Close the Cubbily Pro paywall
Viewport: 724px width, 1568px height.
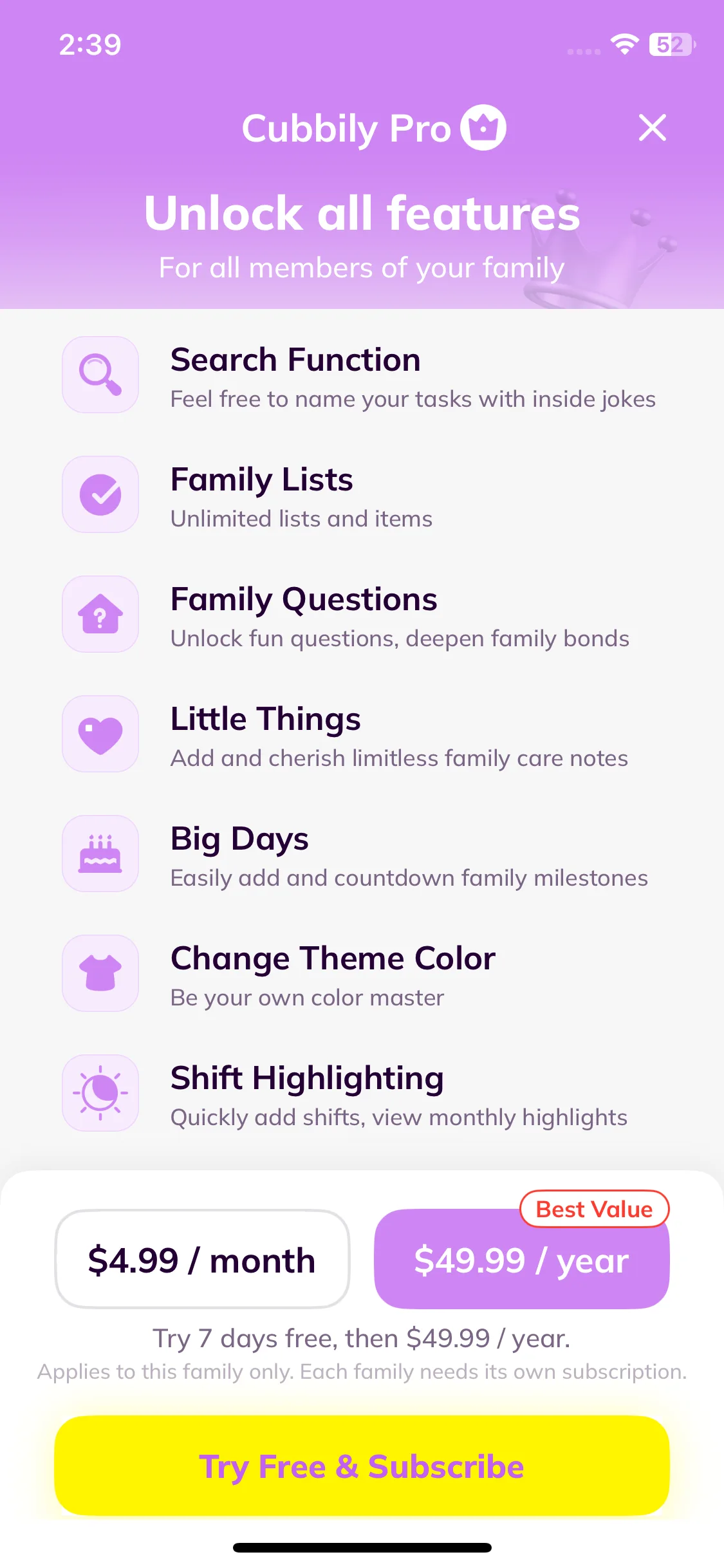click(652, 127)
